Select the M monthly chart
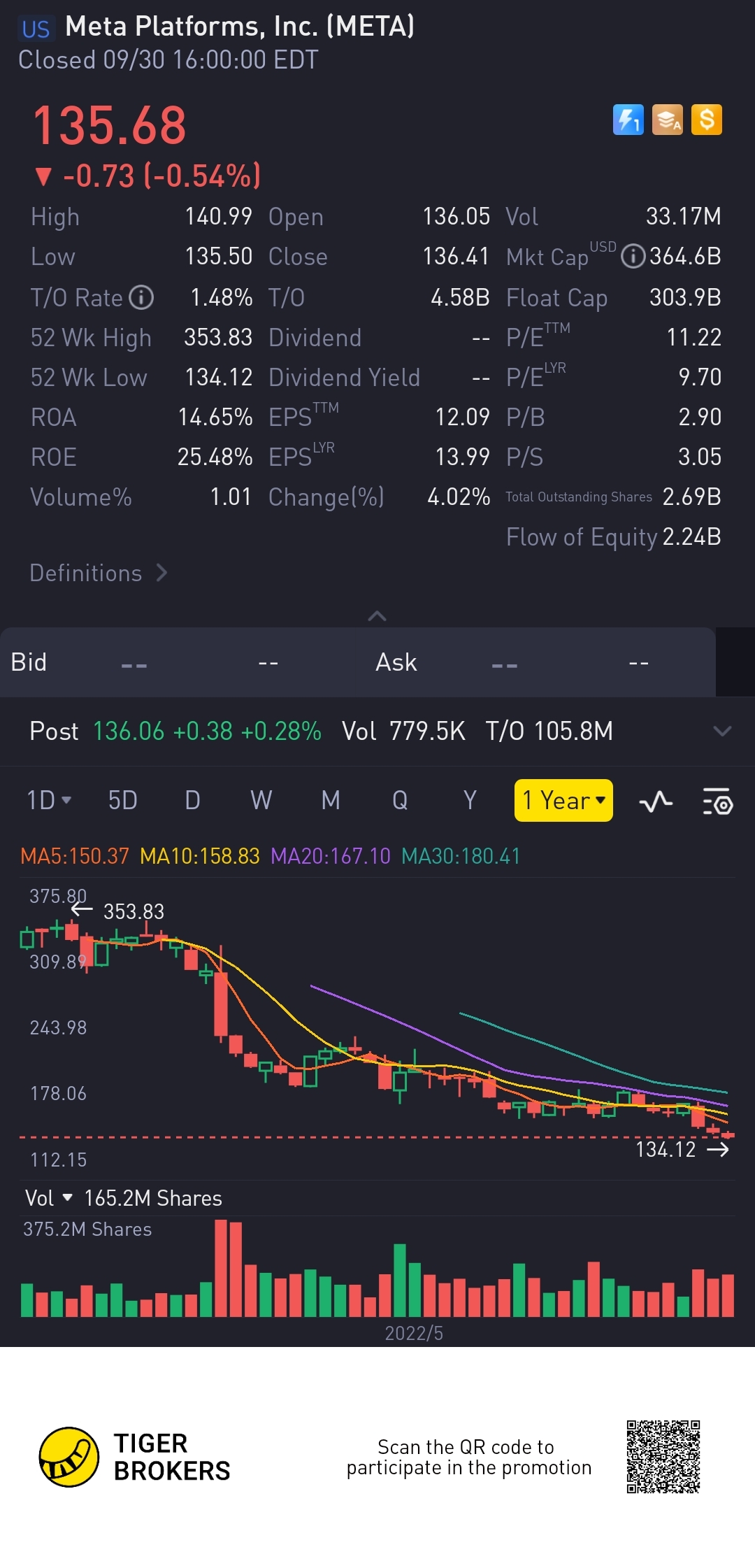The height and width of the screenshot is (1568, 755). point(331,800)
